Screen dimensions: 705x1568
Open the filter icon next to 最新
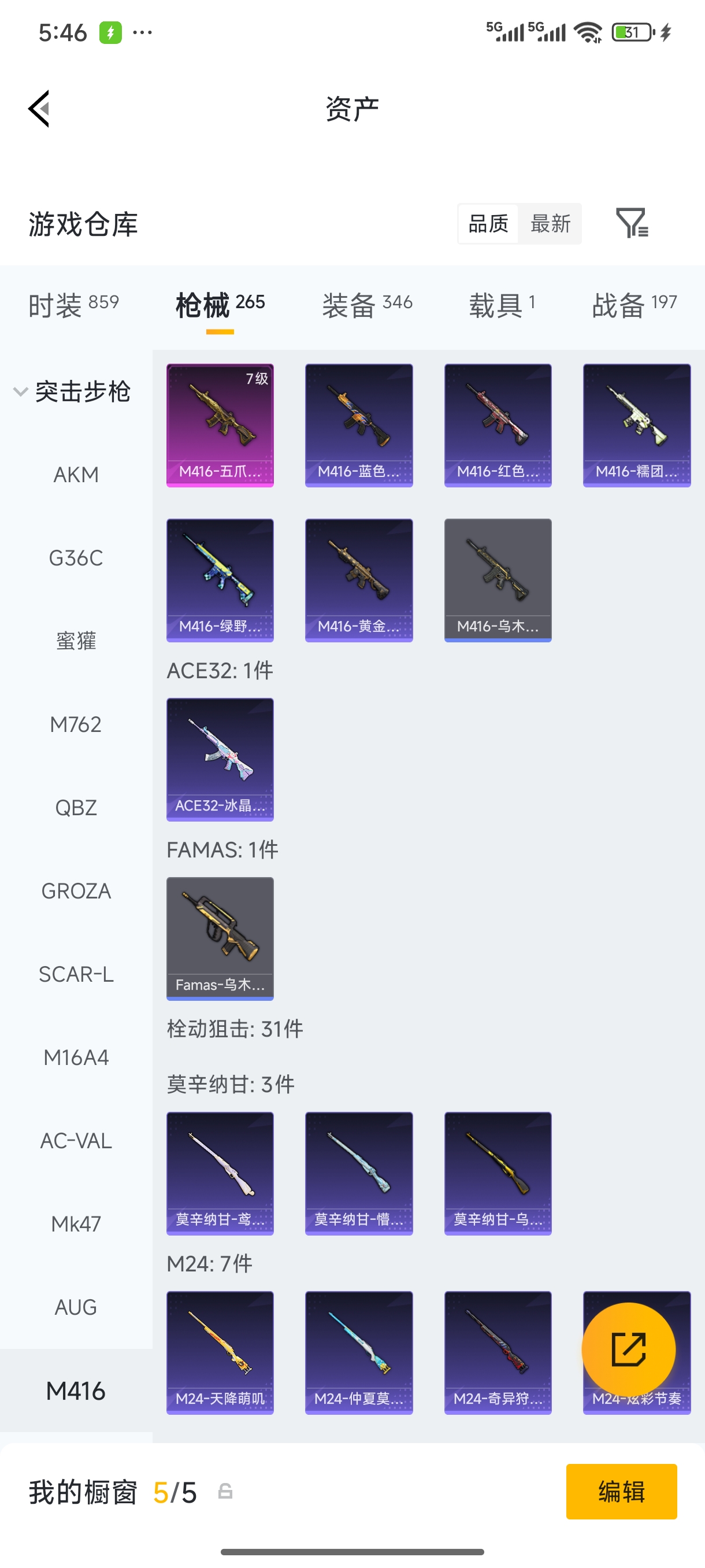[632, 223]
